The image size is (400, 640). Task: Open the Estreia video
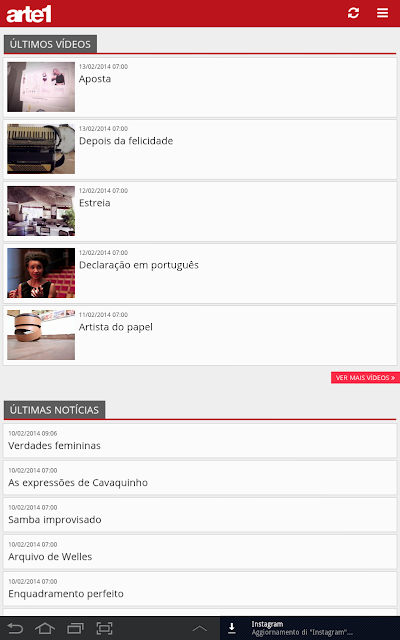200,211
